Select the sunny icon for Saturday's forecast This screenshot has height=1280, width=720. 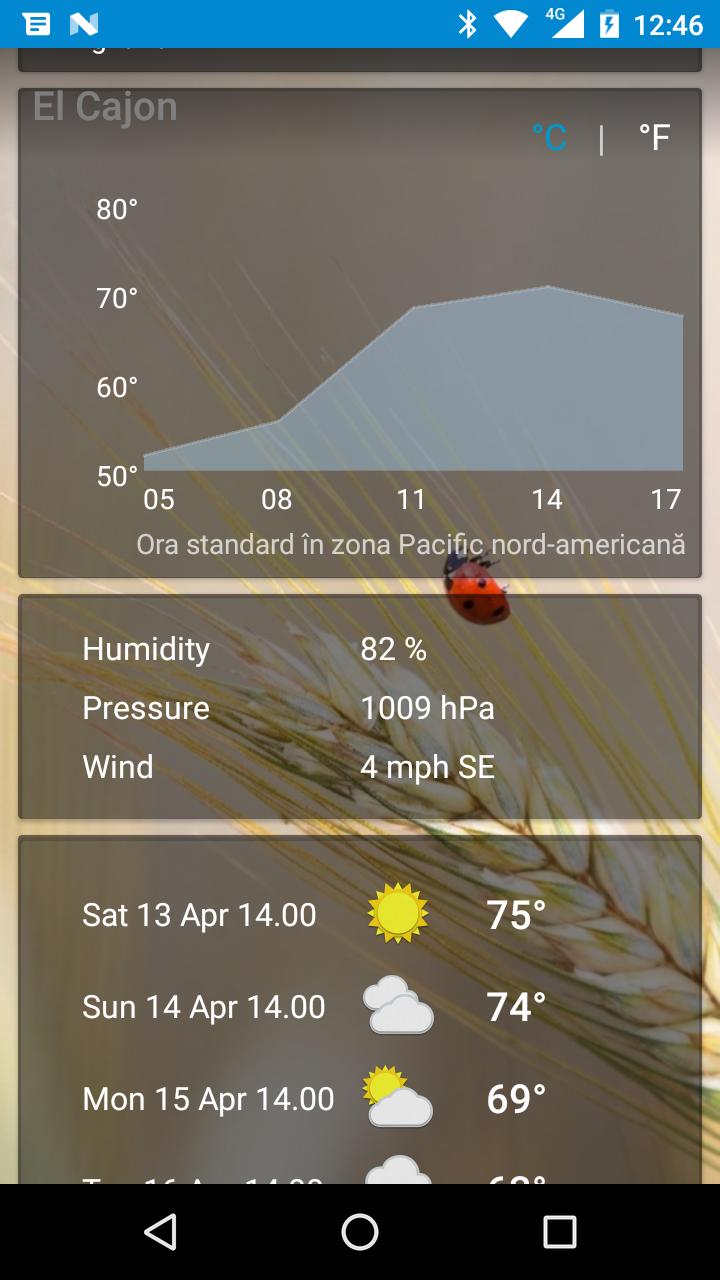pos(399,911)
